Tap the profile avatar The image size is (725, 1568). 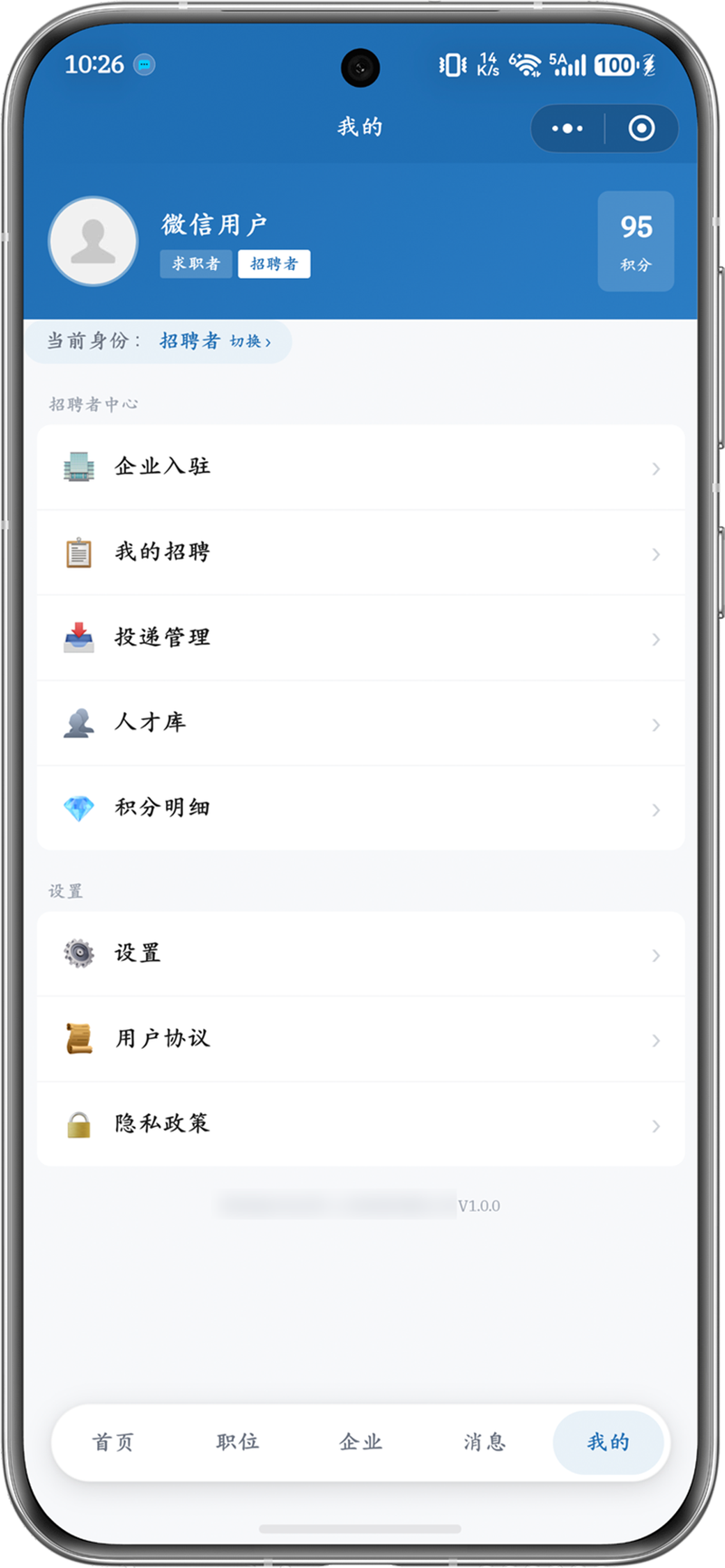click(93, 241)
